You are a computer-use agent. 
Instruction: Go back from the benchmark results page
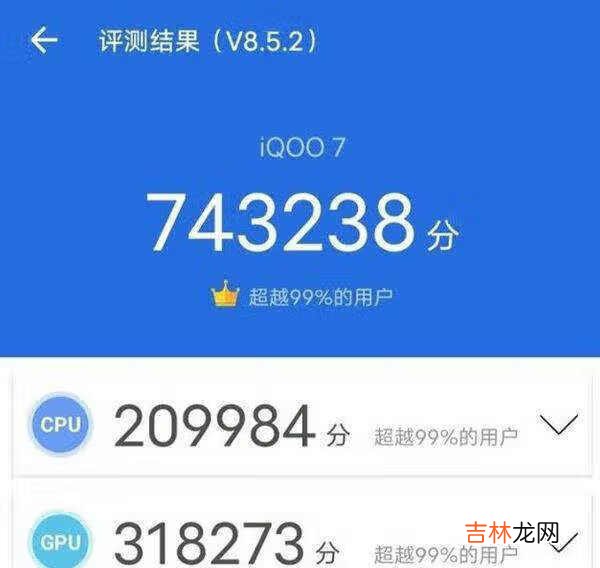click(x=44, y=41)
